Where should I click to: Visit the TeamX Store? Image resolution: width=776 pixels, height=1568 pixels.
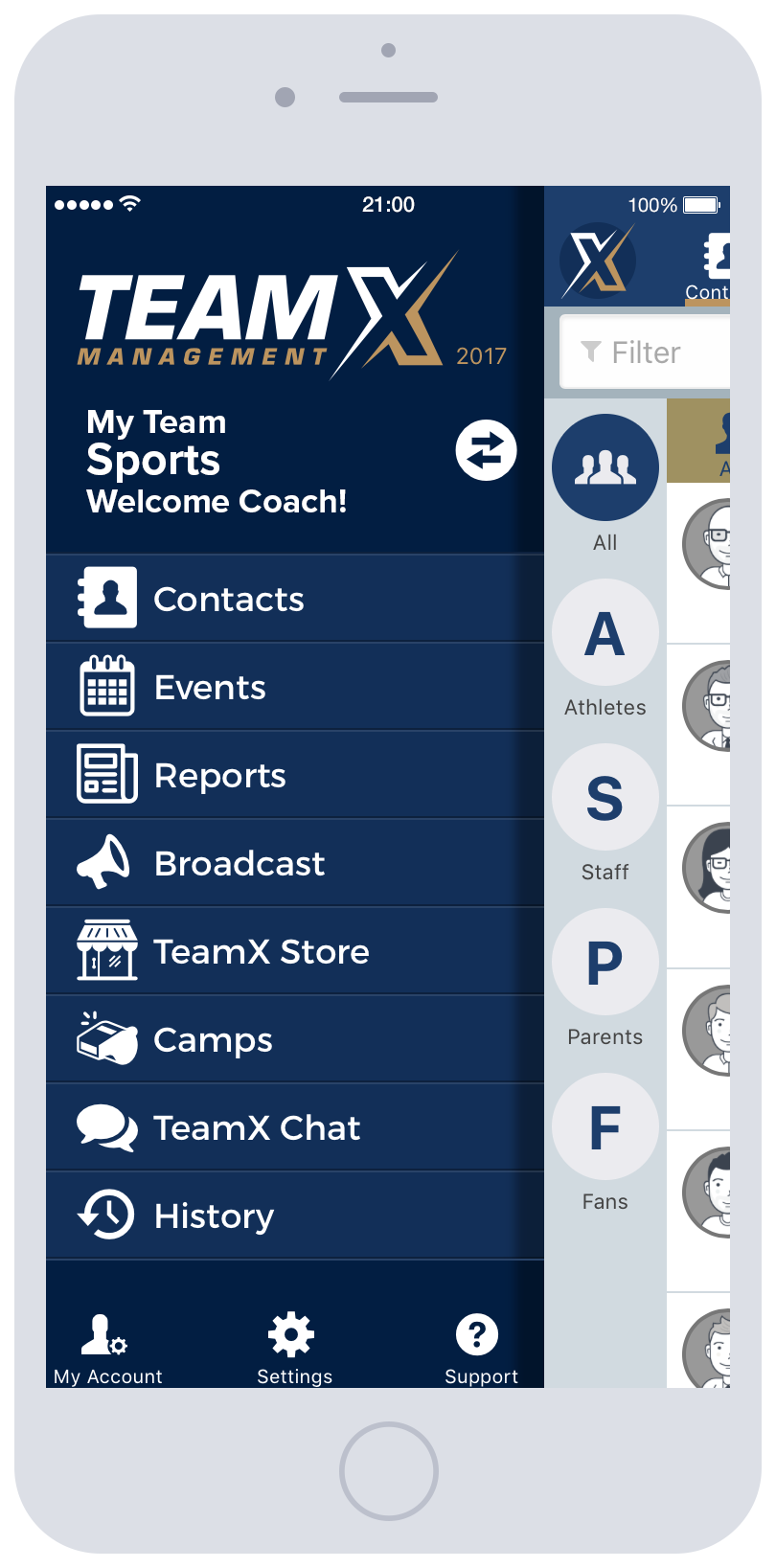coord(295,951)
